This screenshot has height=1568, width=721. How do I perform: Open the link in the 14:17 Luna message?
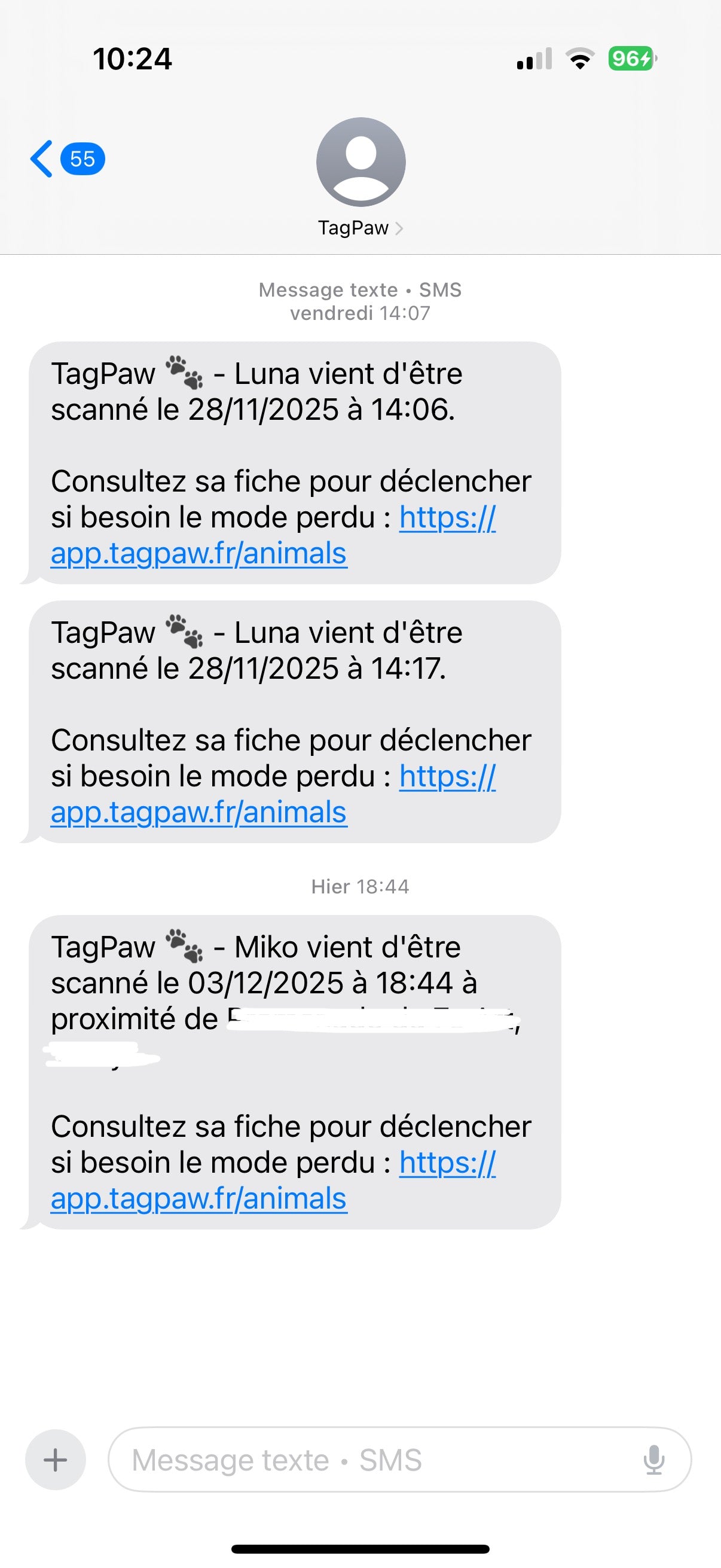(198, 813)
